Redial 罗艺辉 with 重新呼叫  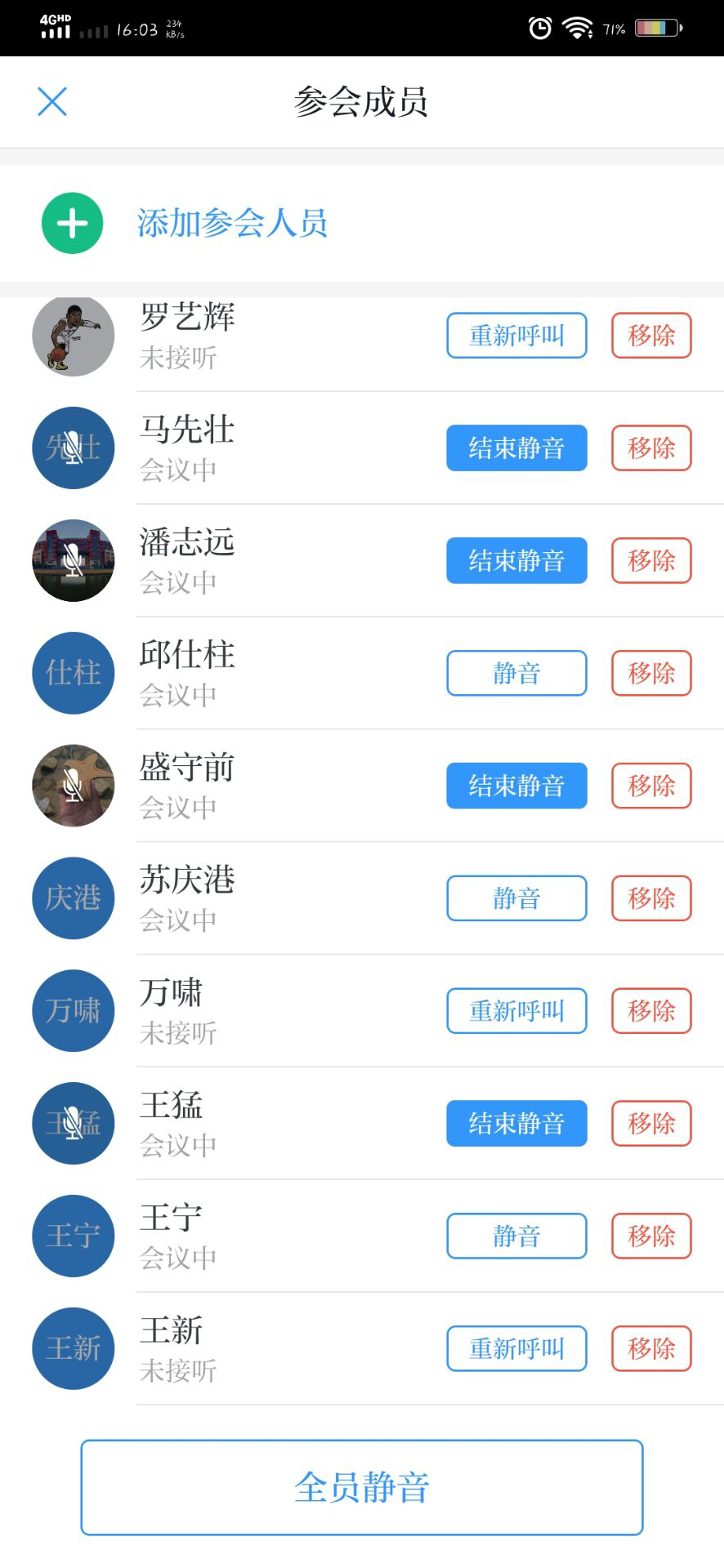(516, 335)
